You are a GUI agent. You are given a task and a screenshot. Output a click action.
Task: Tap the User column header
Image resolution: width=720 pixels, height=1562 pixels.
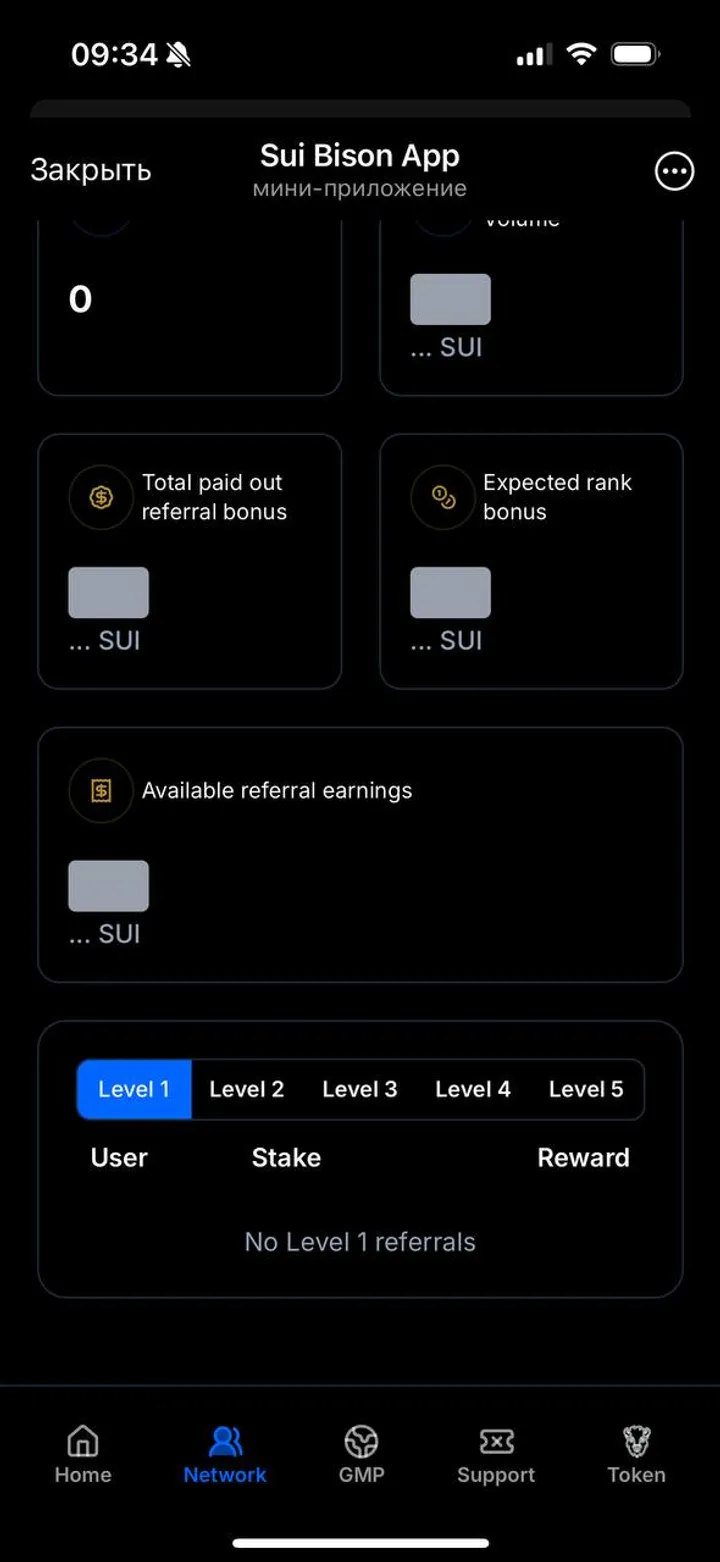click(x=118, y=1157)
